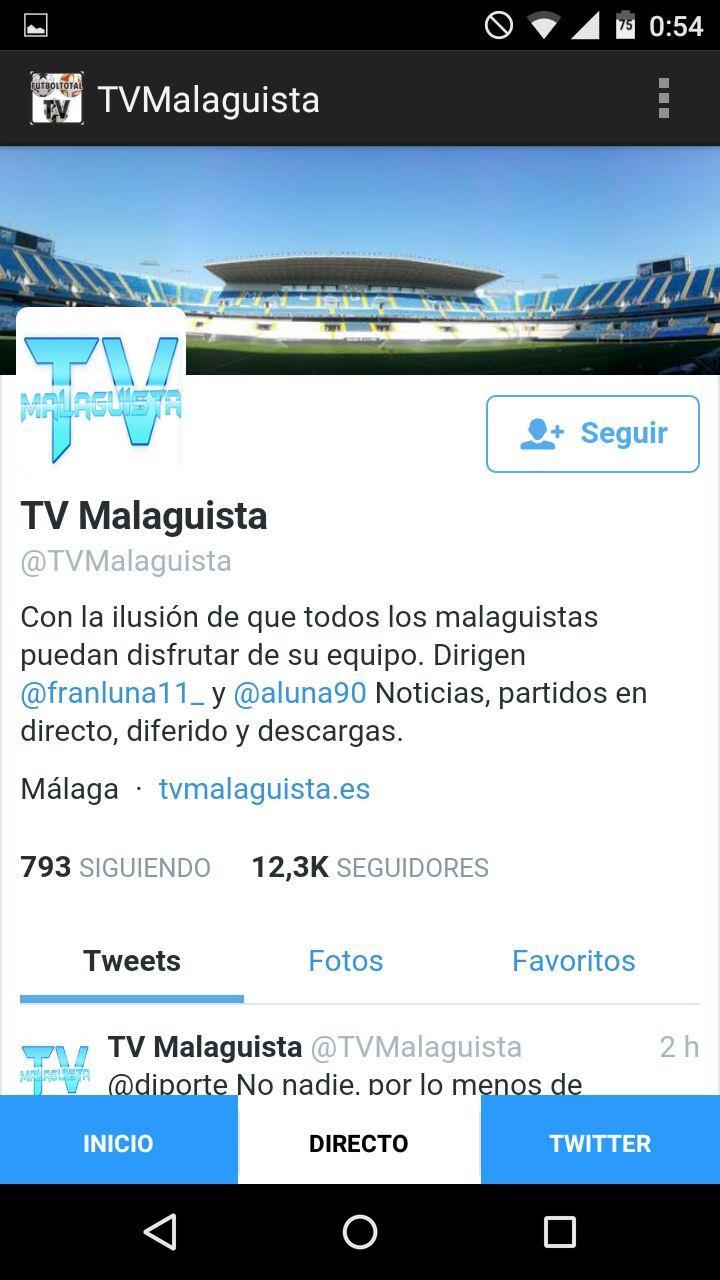This screenshot has width=720, height=1280.
Task: Switch to the Fotos tab
Action: coord(346,961)
